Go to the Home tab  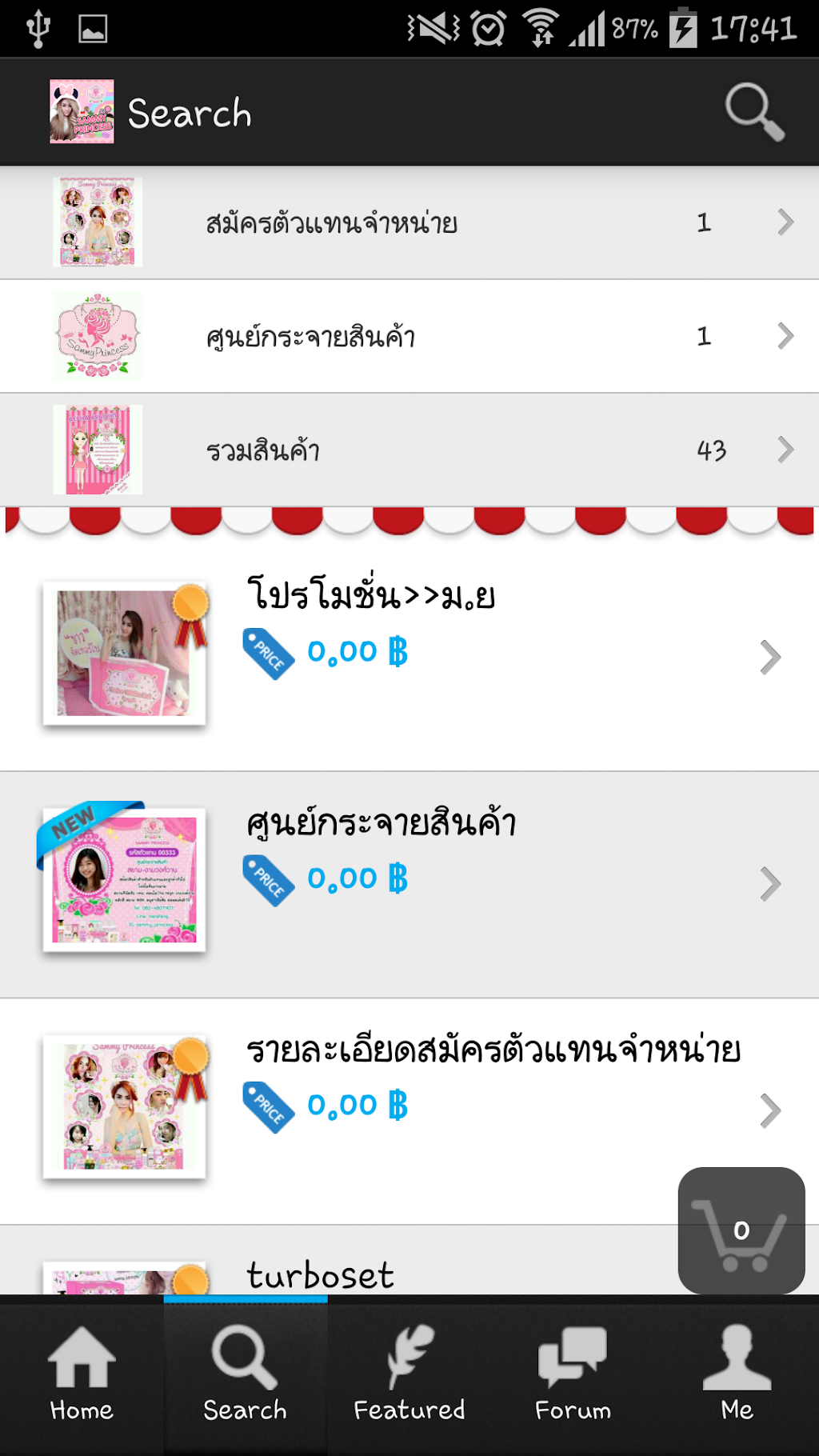coord(82,1376)
